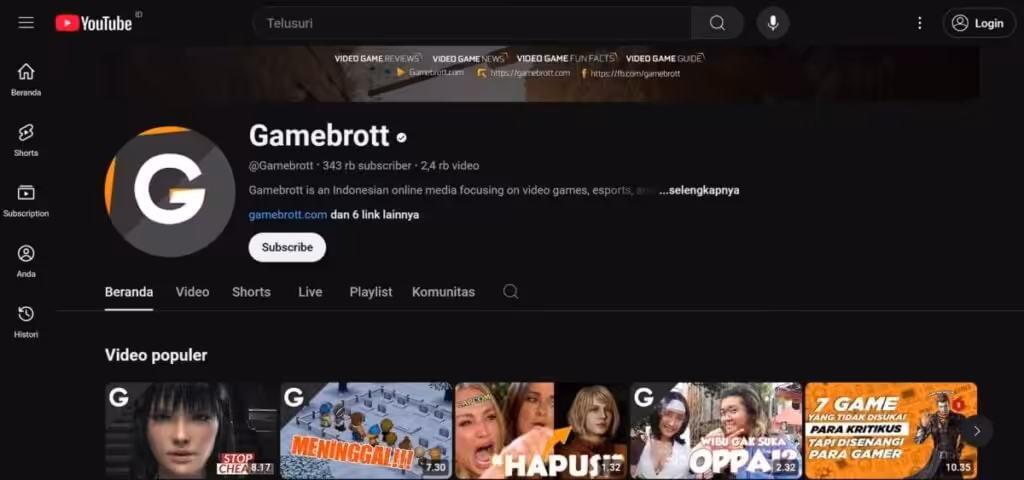Subscribe to the Gamebrott channel
The width and height of the screenshot is (1024, 480).
tap(287, 248)
